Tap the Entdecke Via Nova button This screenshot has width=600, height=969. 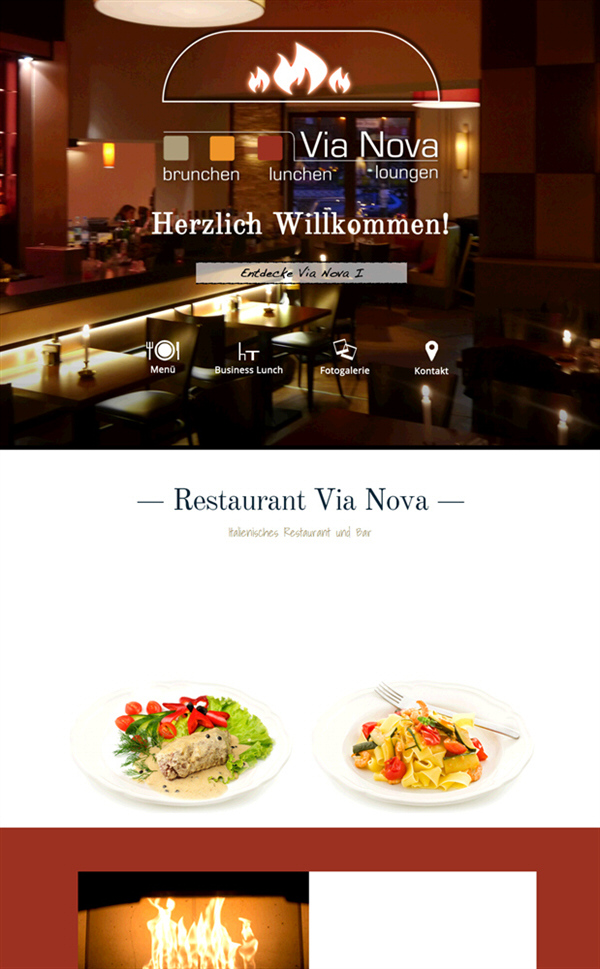click(301, 273)
